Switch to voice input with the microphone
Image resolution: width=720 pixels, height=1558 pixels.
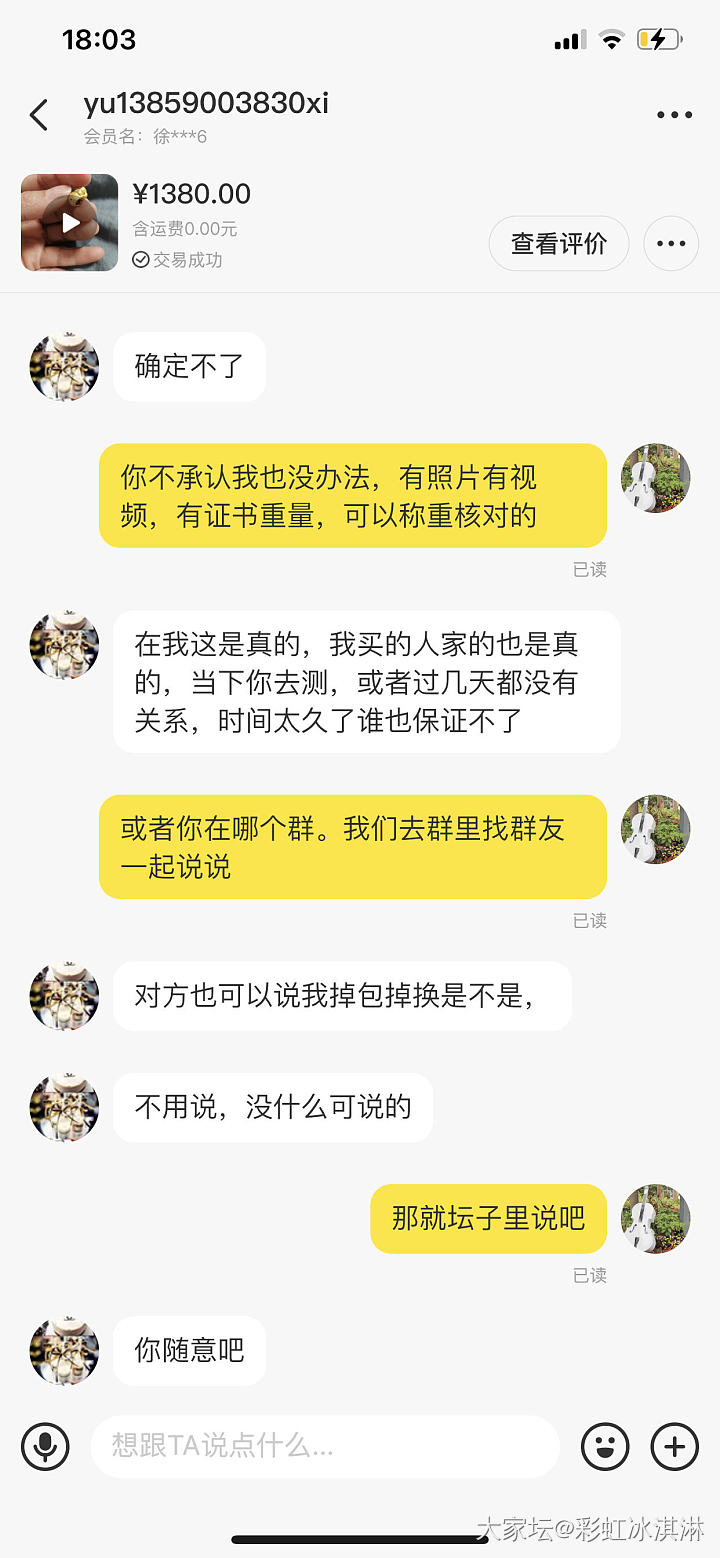pos(45,1446)
